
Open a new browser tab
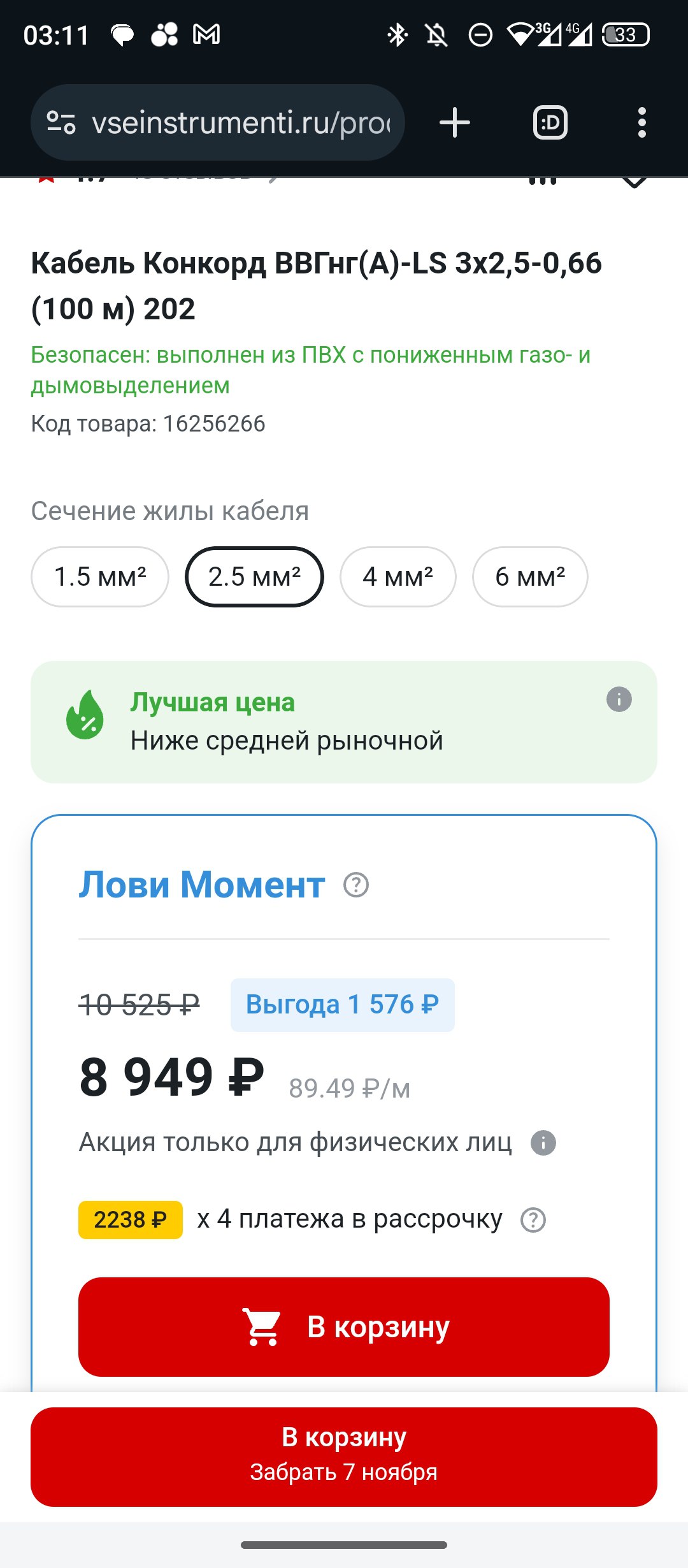pyautogui.click(x=455, y=122)
